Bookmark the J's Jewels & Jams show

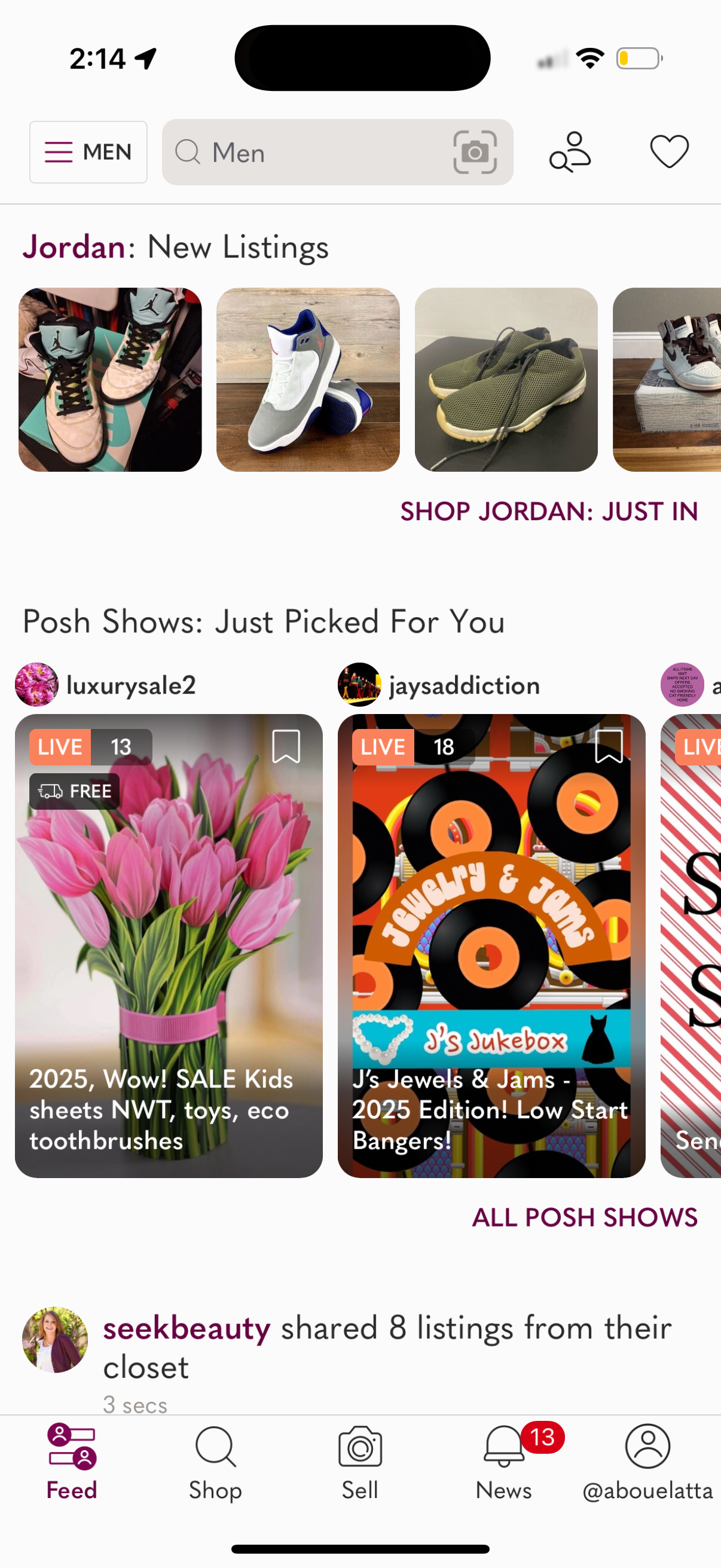pos(609,748)
